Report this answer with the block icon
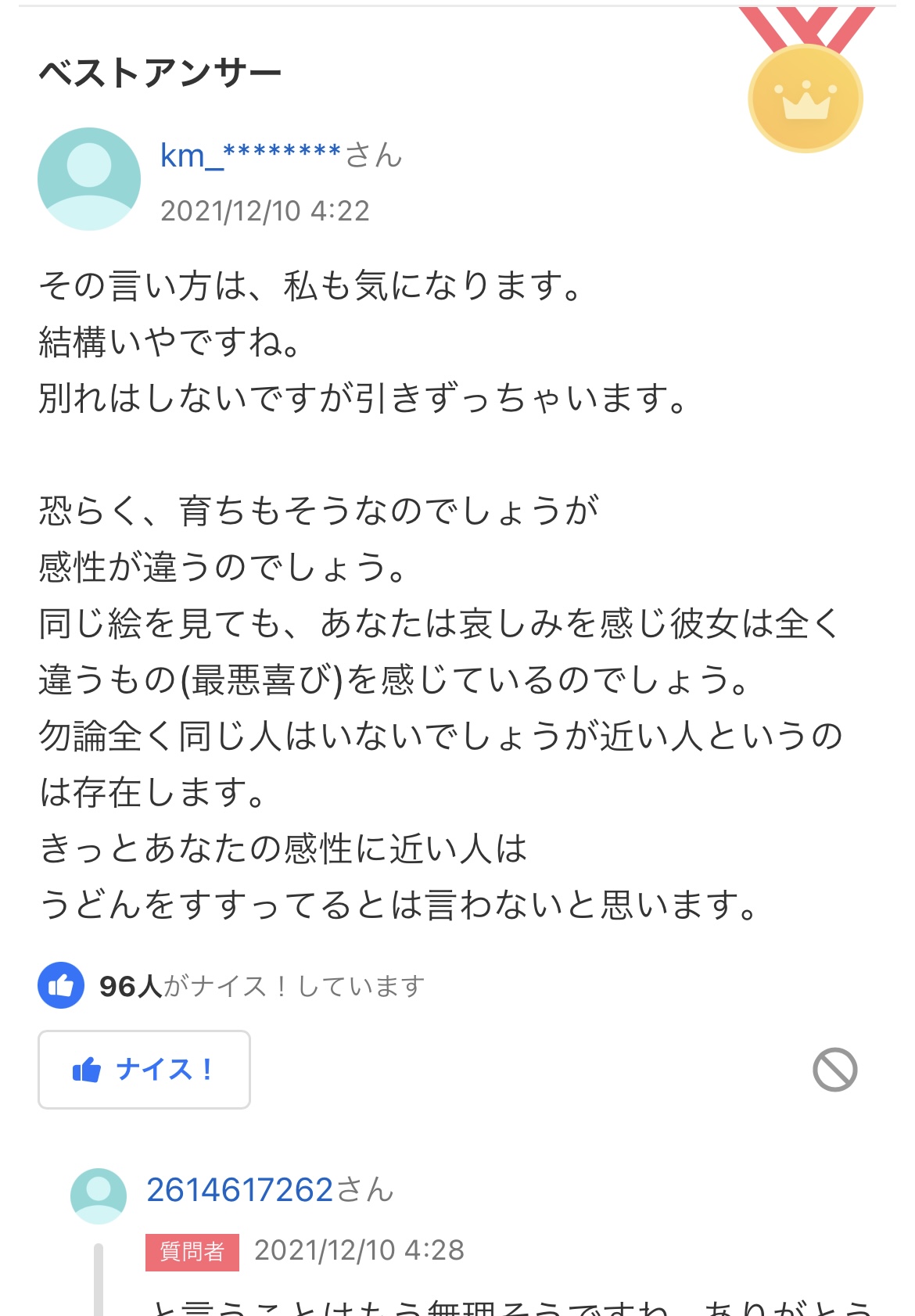This screenshot has width=915, height=1316. [x=834, y=1069]
